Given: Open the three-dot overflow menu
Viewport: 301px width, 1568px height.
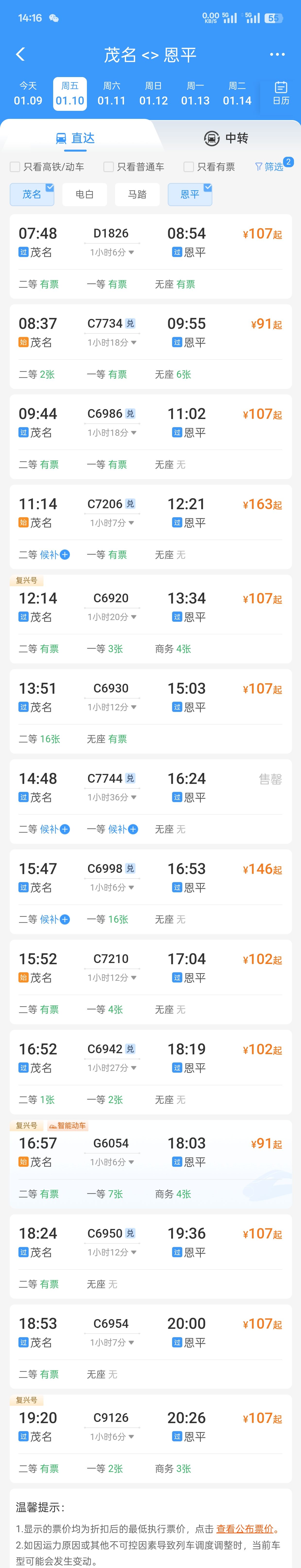Looking at the screenshot, I should pos(277,55).
